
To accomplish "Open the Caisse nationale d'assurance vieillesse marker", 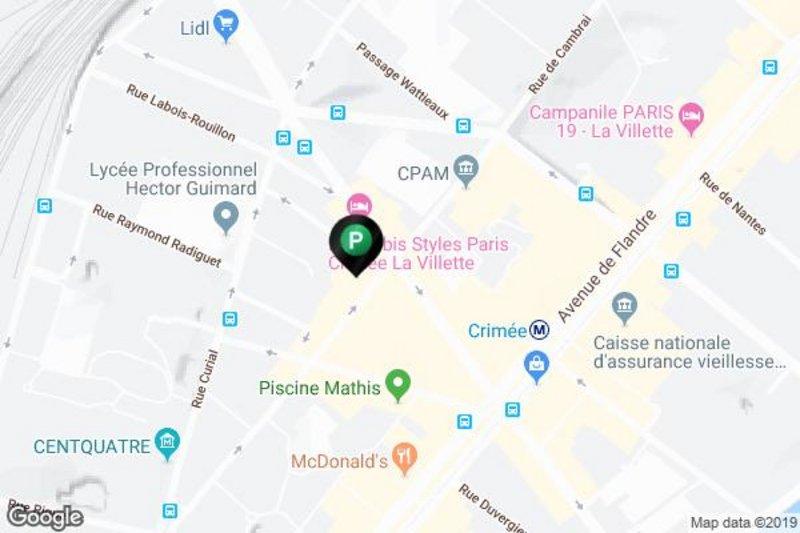I will 626,305.
